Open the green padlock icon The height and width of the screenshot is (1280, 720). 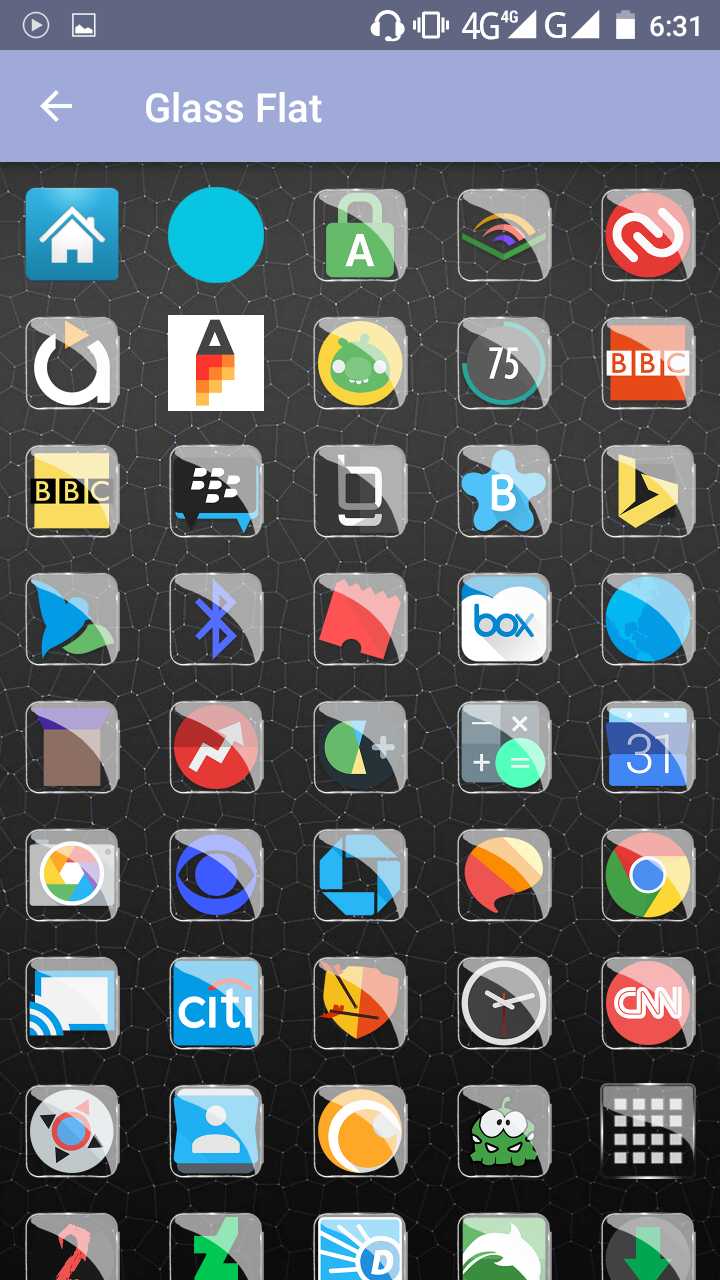[x=360, y=235]
